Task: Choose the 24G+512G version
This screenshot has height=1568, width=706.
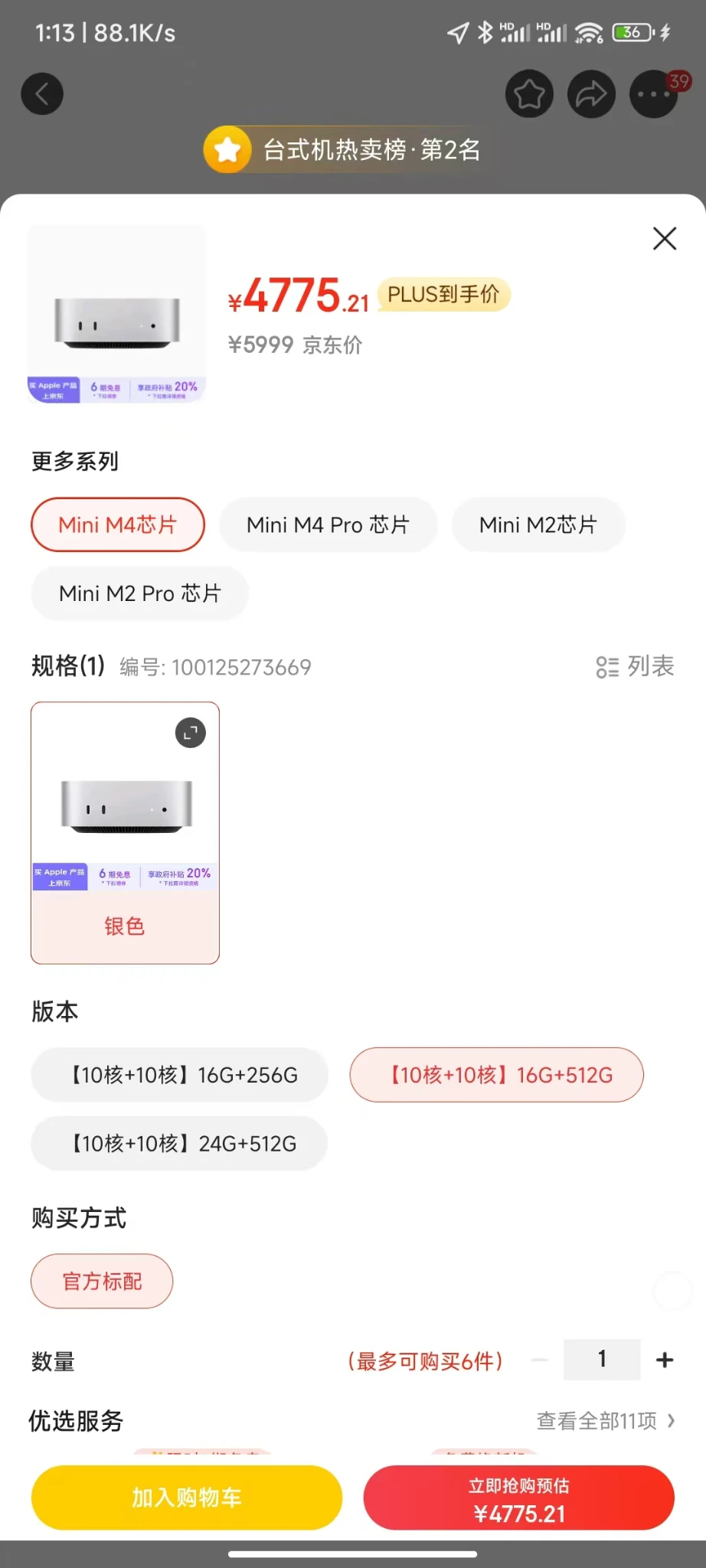Action: 180,1144
